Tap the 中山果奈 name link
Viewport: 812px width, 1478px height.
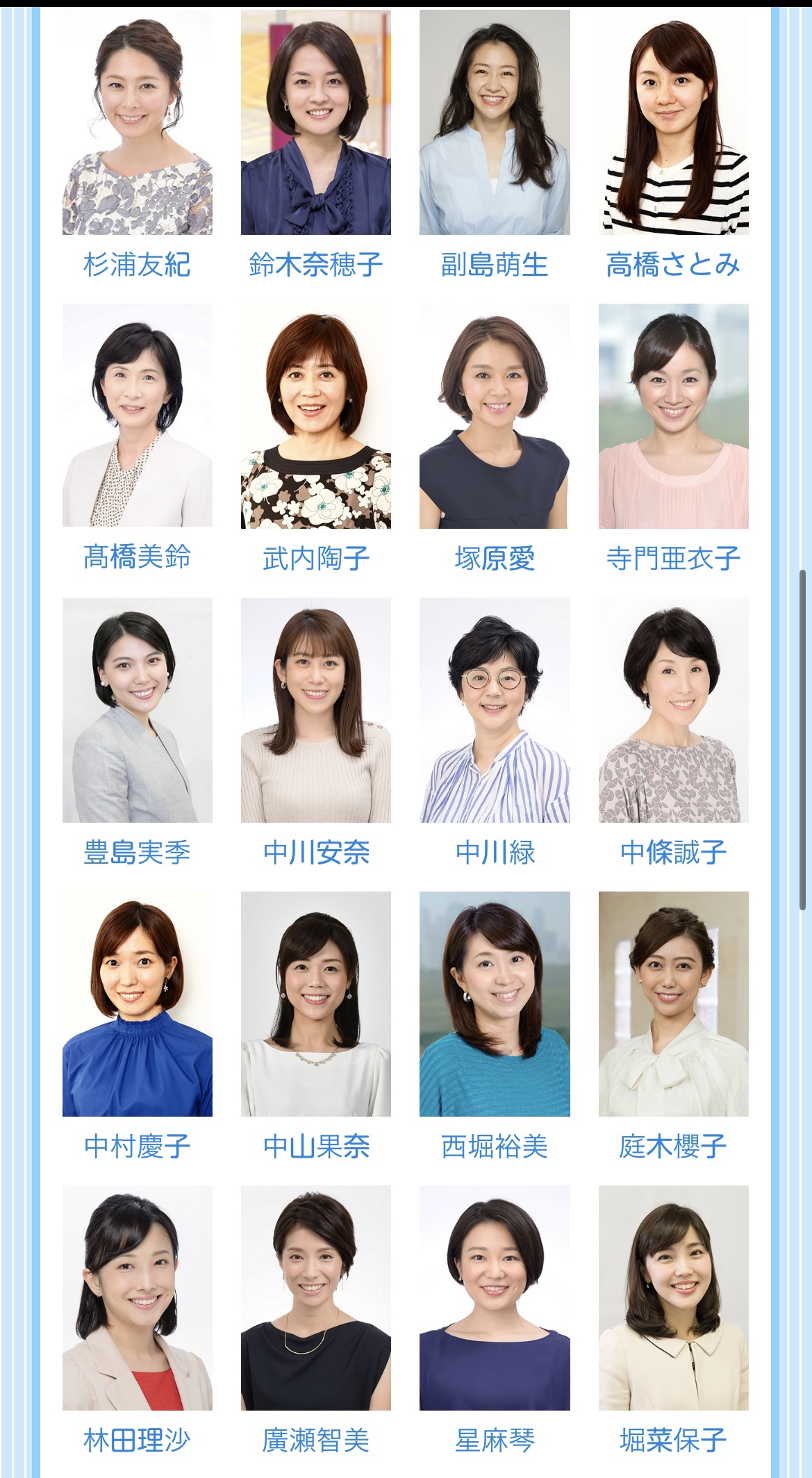[x=315, y=1147]
